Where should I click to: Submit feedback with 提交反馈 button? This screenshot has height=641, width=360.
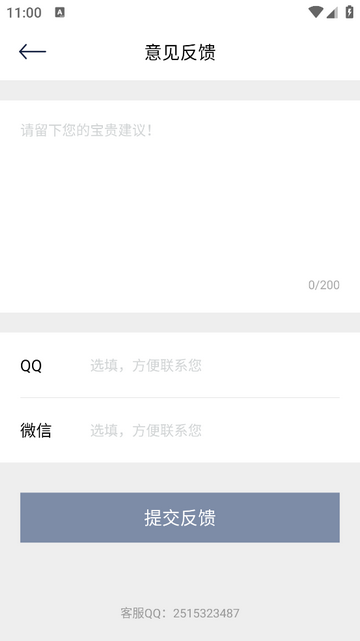click(x=180, y=518)
